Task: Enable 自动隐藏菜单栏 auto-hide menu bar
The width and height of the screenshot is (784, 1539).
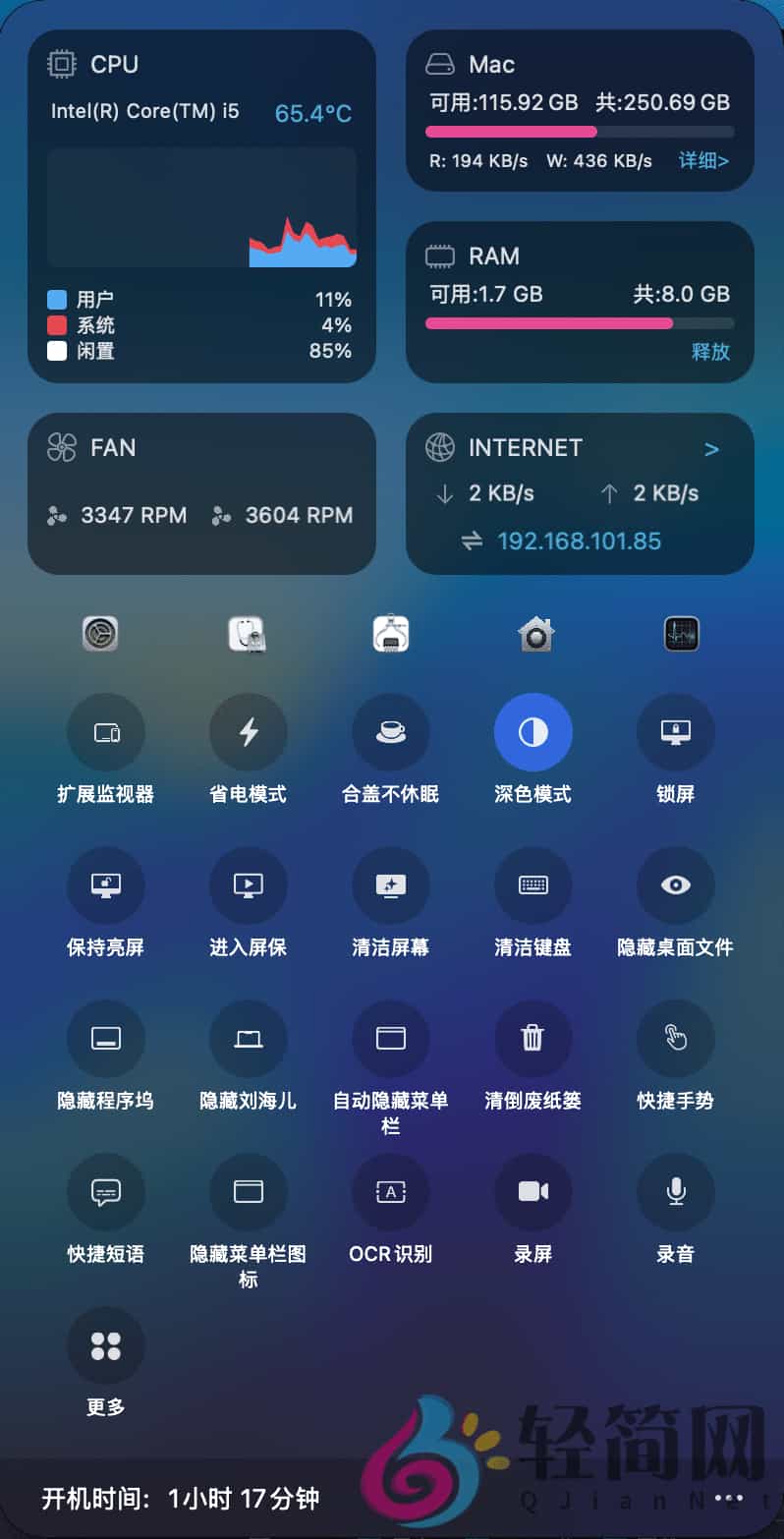Action: coord(391,1038)
